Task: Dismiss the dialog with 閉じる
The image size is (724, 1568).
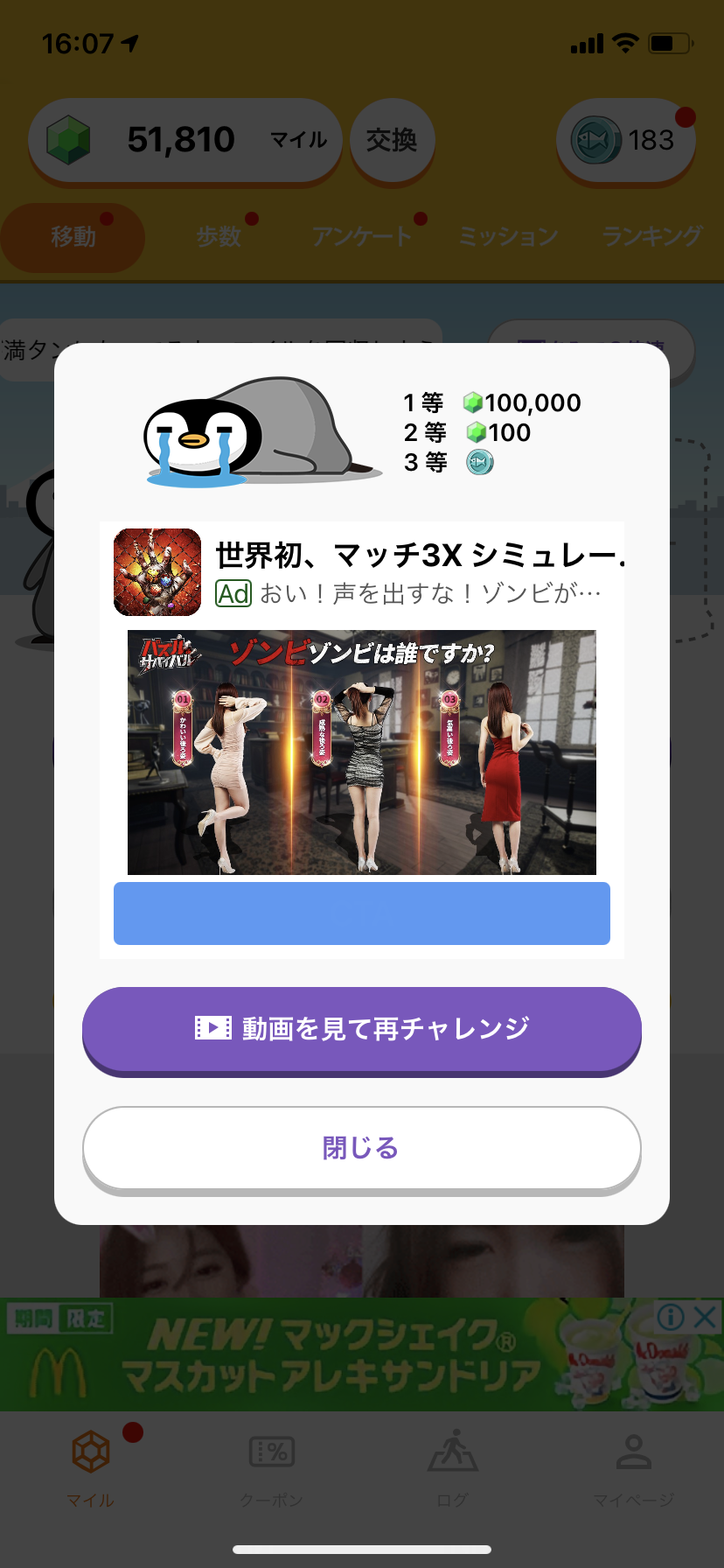Action: point(361,1147)
